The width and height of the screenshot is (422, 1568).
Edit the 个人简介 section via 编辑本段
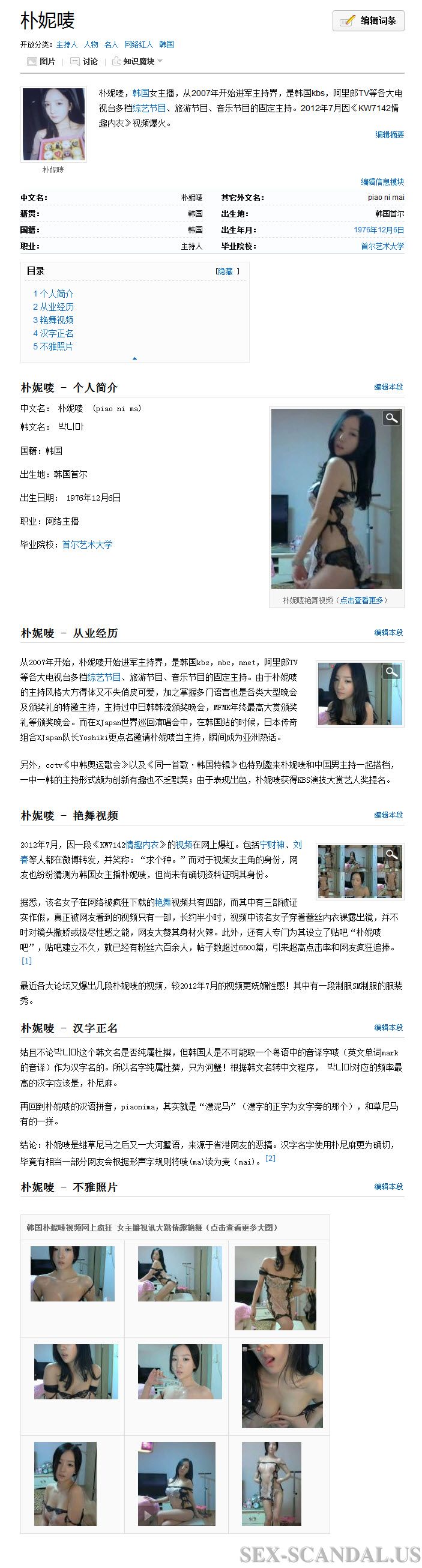point(388,387)
